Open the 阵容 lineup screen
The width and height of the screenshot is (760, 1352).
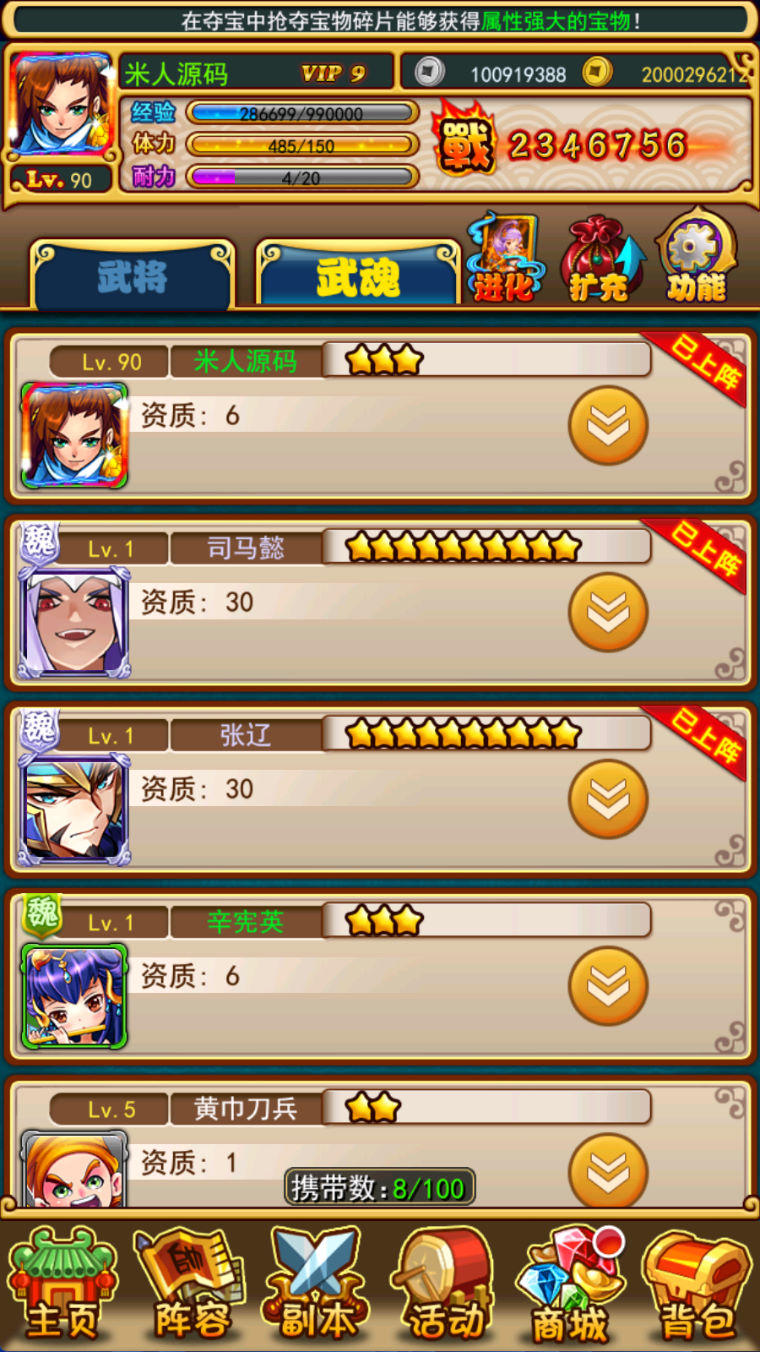tap(190, 1287)
